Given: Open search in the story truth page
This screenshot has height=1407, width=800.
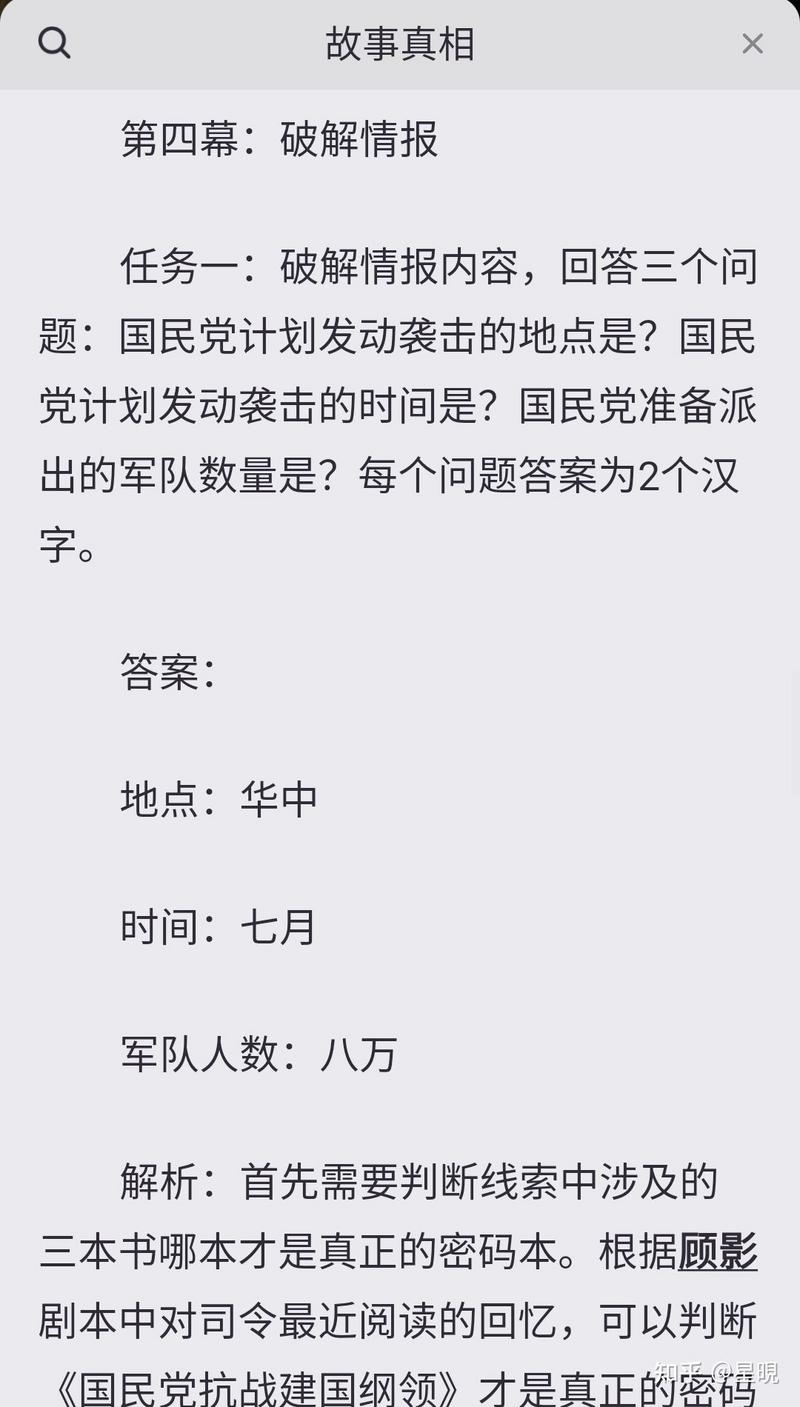Looking at the screenshot, I should pos(54,43).
